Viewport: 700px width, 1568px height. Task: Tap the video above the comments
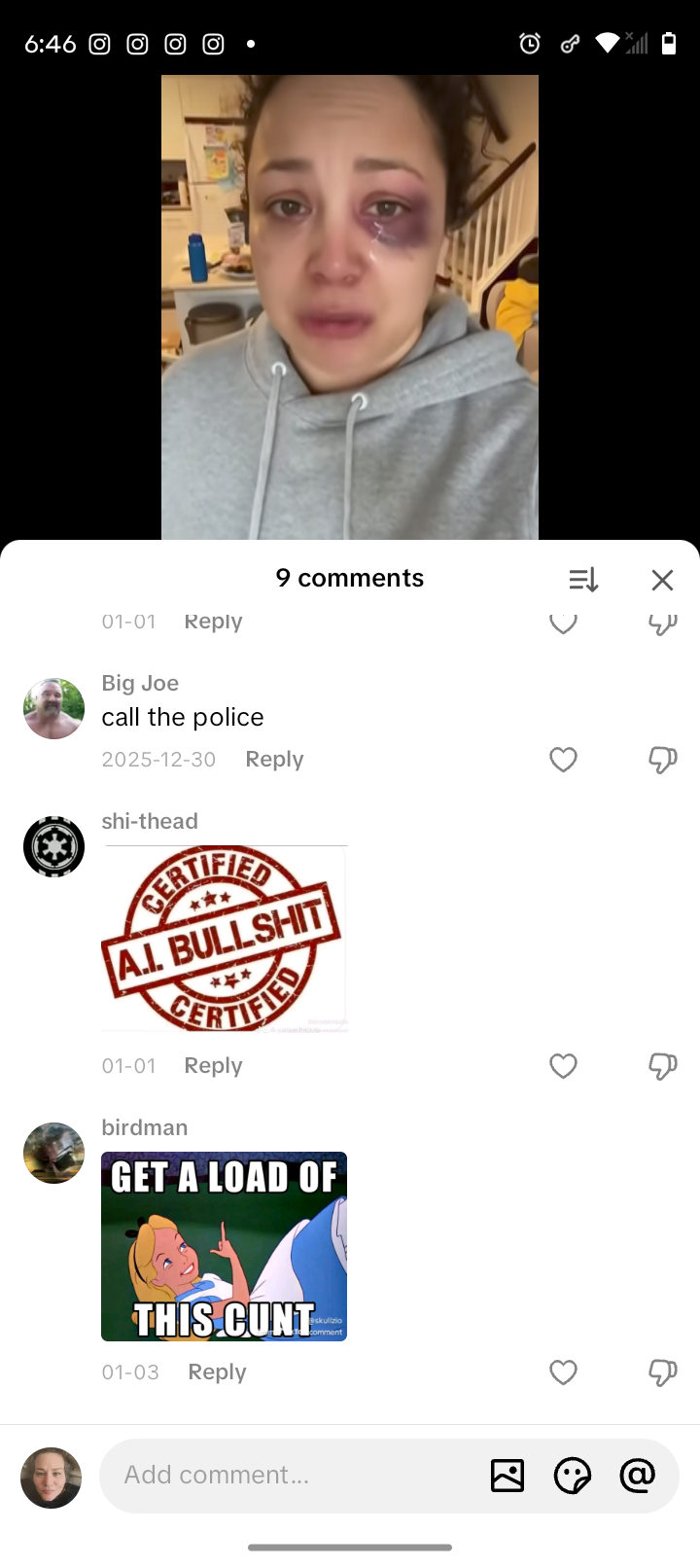(x=350, y=306)
